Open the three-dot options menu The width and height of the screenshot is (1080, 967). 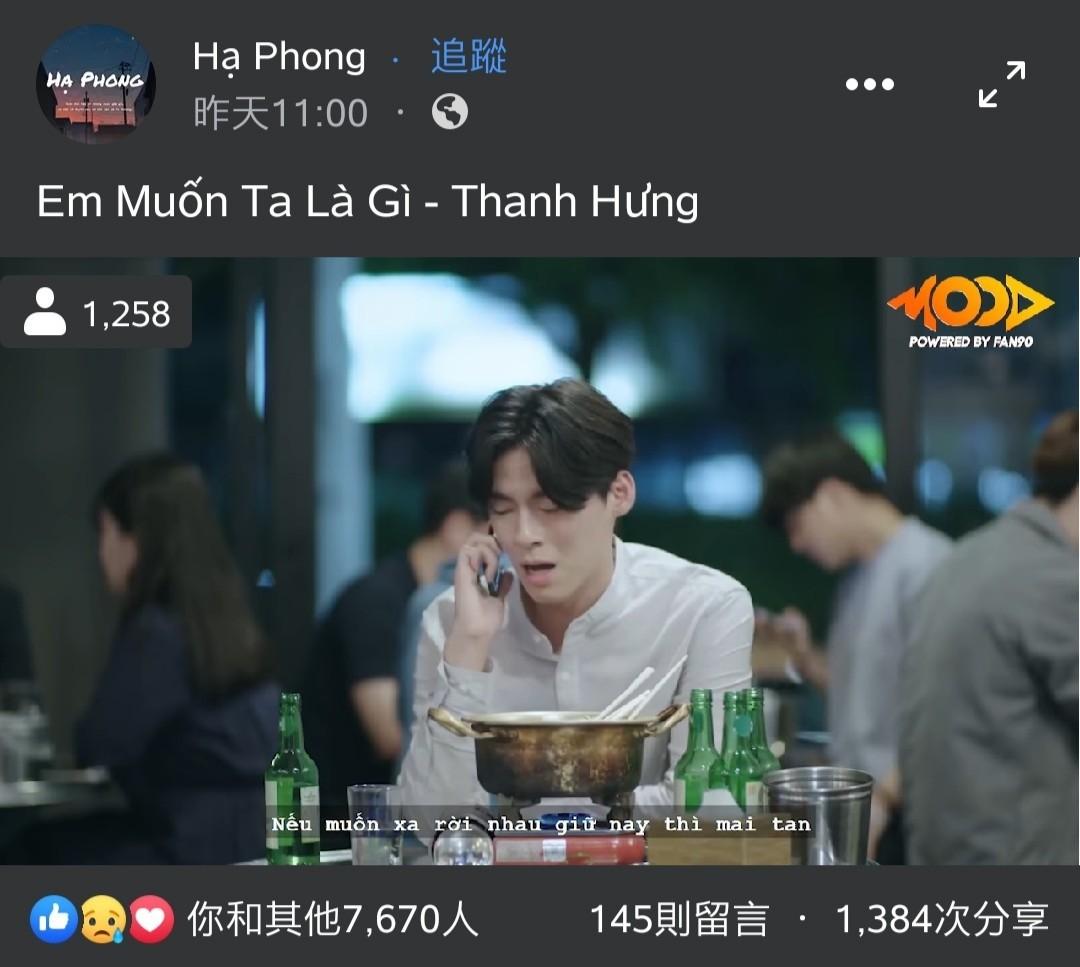pos(870,84)
